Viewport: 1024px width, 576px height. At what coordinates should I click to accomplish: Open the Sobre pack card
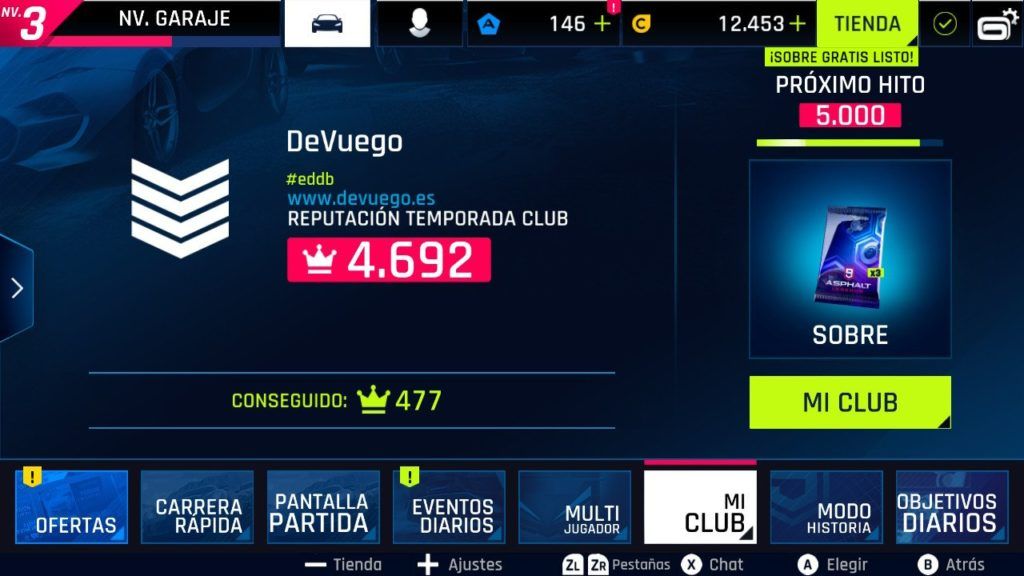pyautogui.click(x=849, y=259)
